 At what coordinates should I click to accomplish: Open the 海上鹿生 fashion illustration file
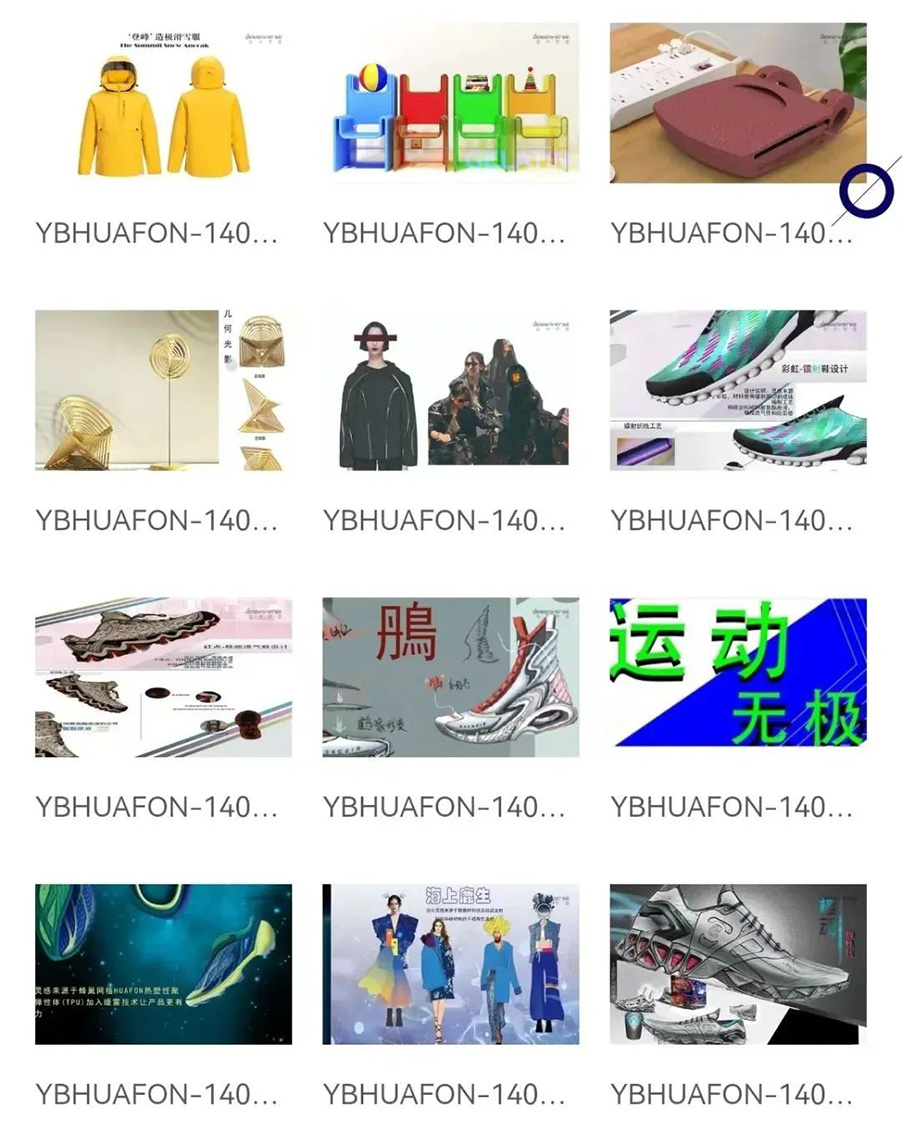click(450, 964)
